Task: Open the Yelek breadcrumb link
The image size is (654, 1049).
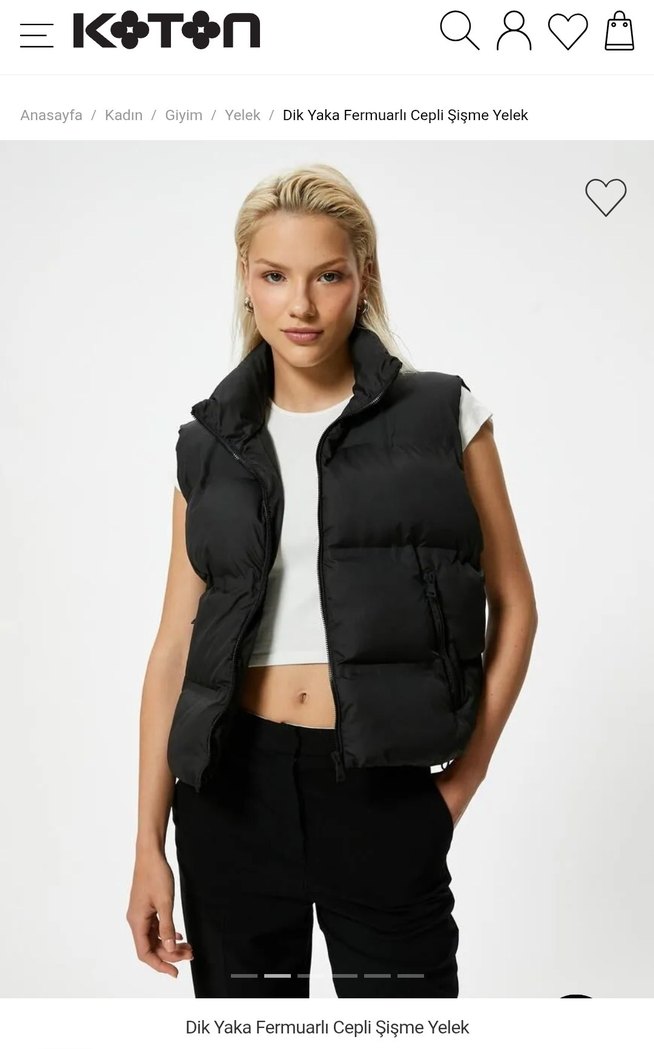Action: point(242,115)
